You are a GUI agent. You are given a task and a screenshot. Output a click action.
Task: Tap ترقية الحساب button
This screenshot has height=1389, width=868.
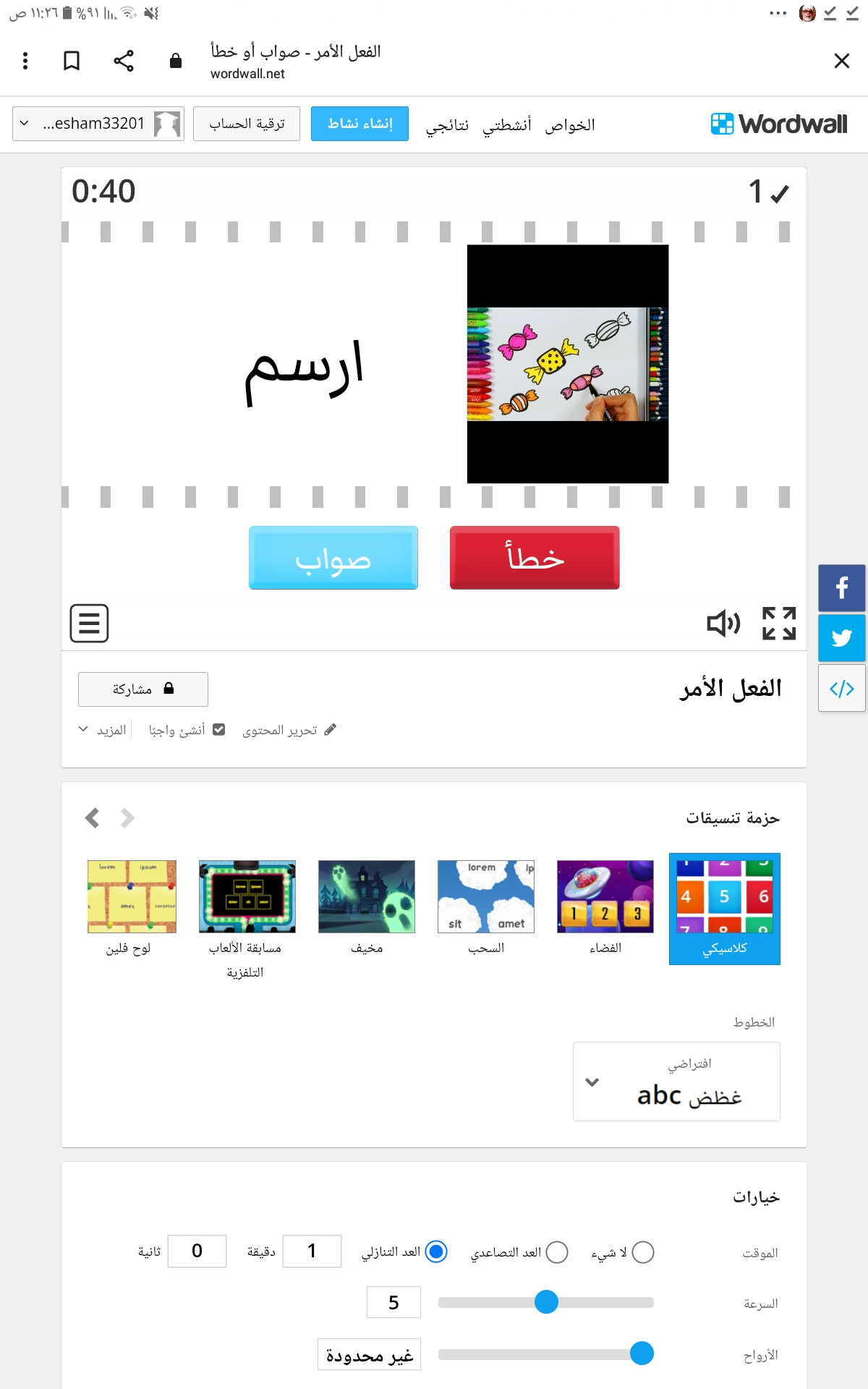pos(247,124)
